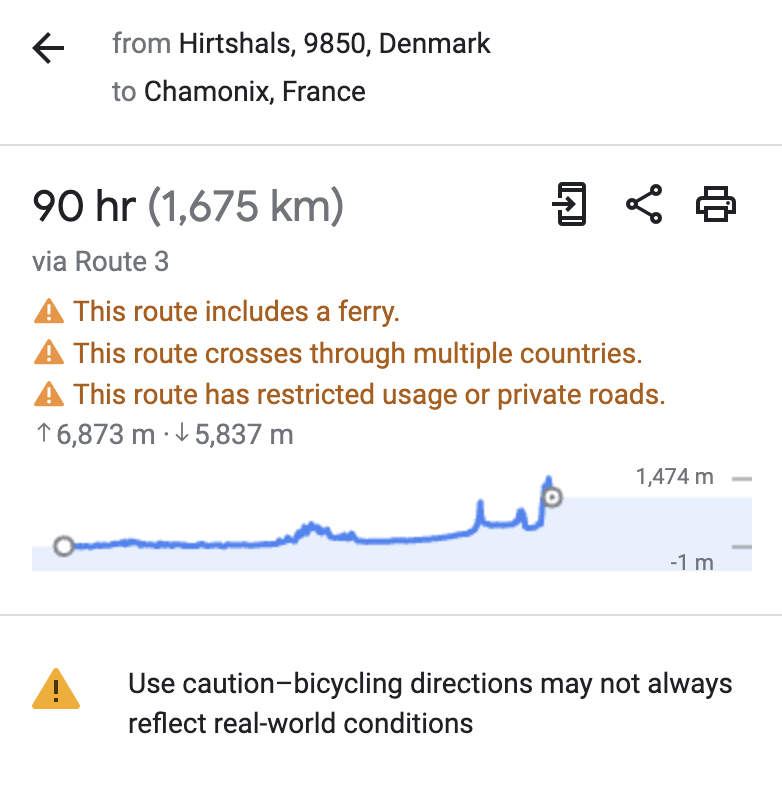The height and width of the screenshot is (788, 782).
Task: Go back using the back arrow
Action: [x=48, y=48]
